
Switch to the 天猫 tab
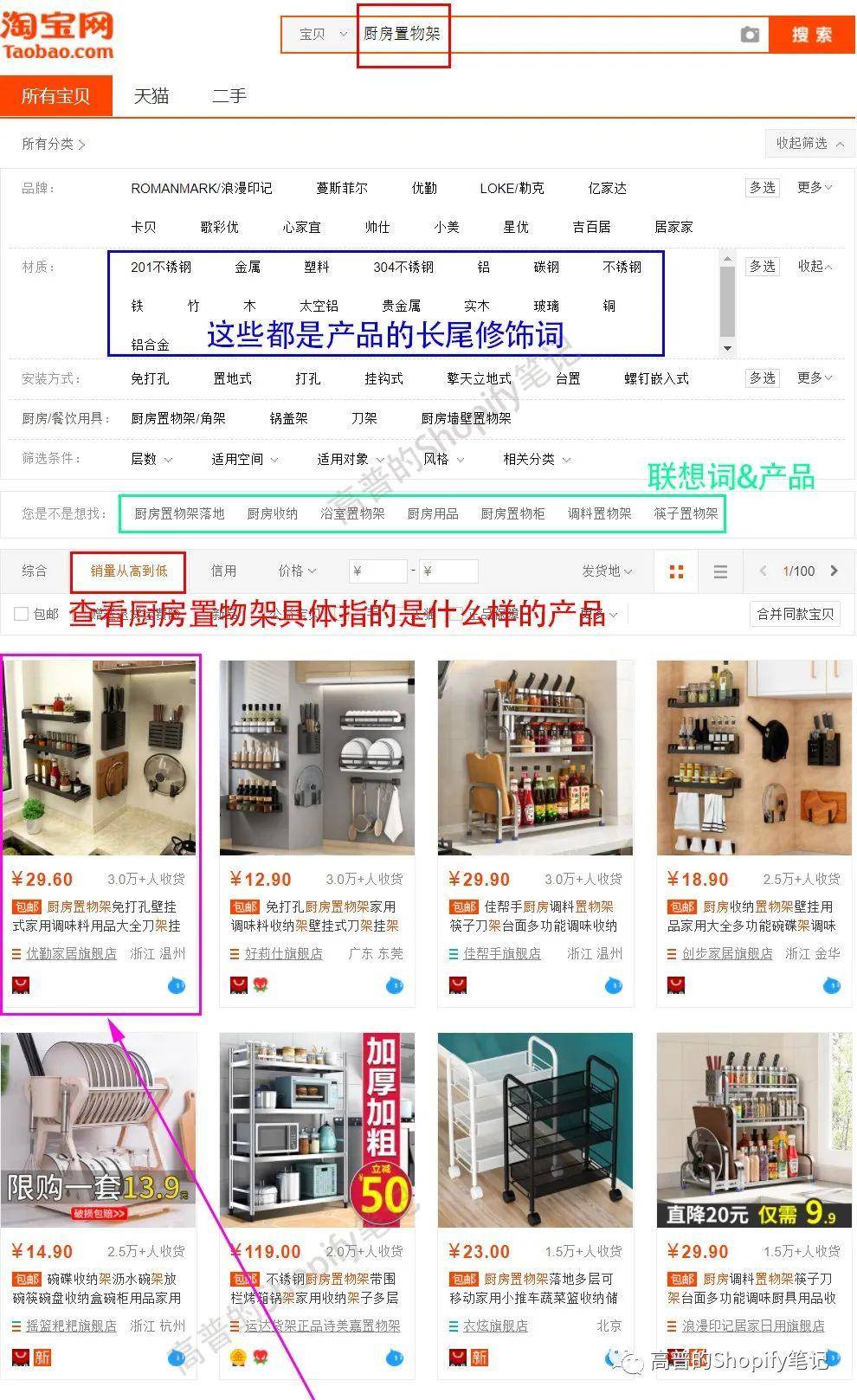[x=151, y=96]
